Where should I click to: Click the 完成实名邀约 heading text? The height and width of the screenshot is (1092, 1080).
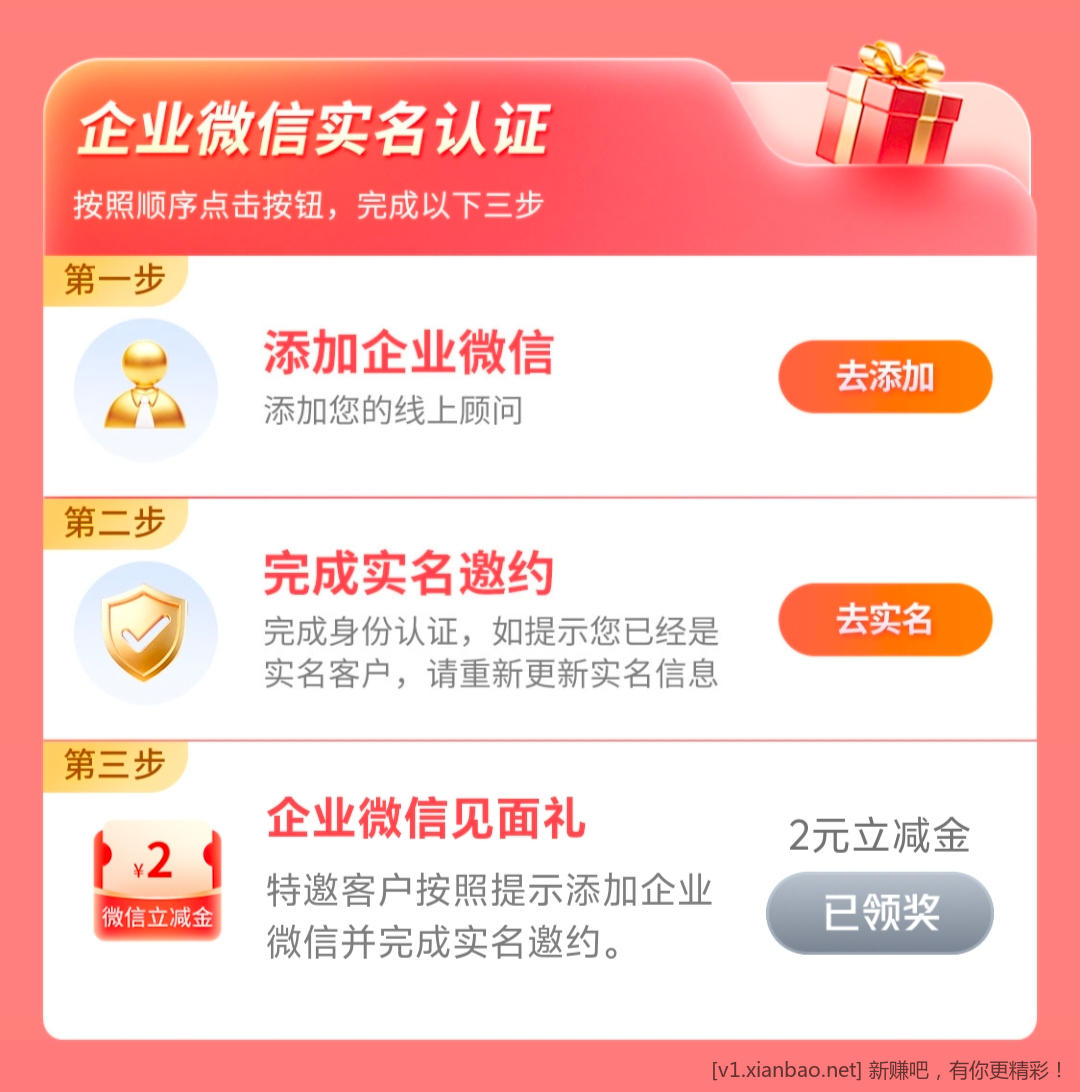click(410, 573)
